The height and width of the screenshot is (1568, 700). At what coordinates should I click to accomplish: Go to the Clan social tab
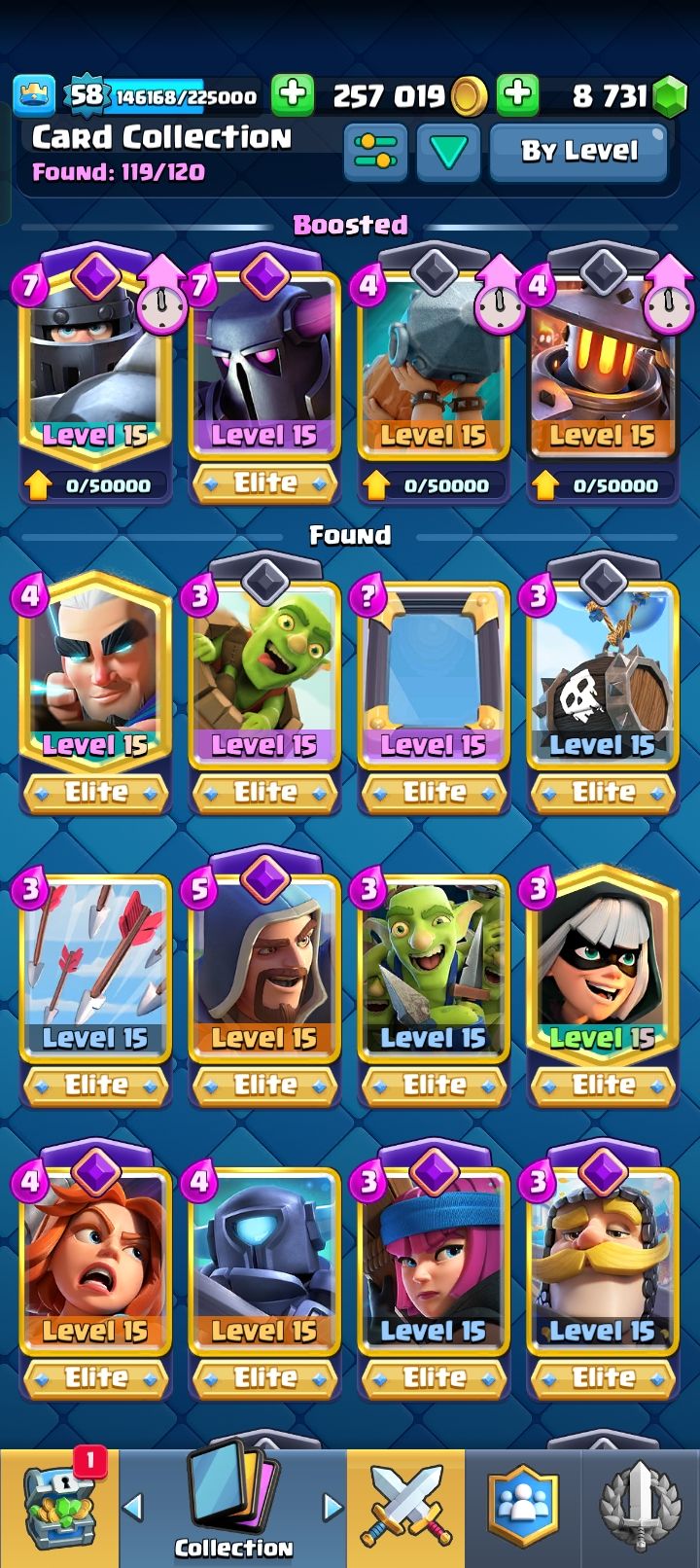point(524,1510)
